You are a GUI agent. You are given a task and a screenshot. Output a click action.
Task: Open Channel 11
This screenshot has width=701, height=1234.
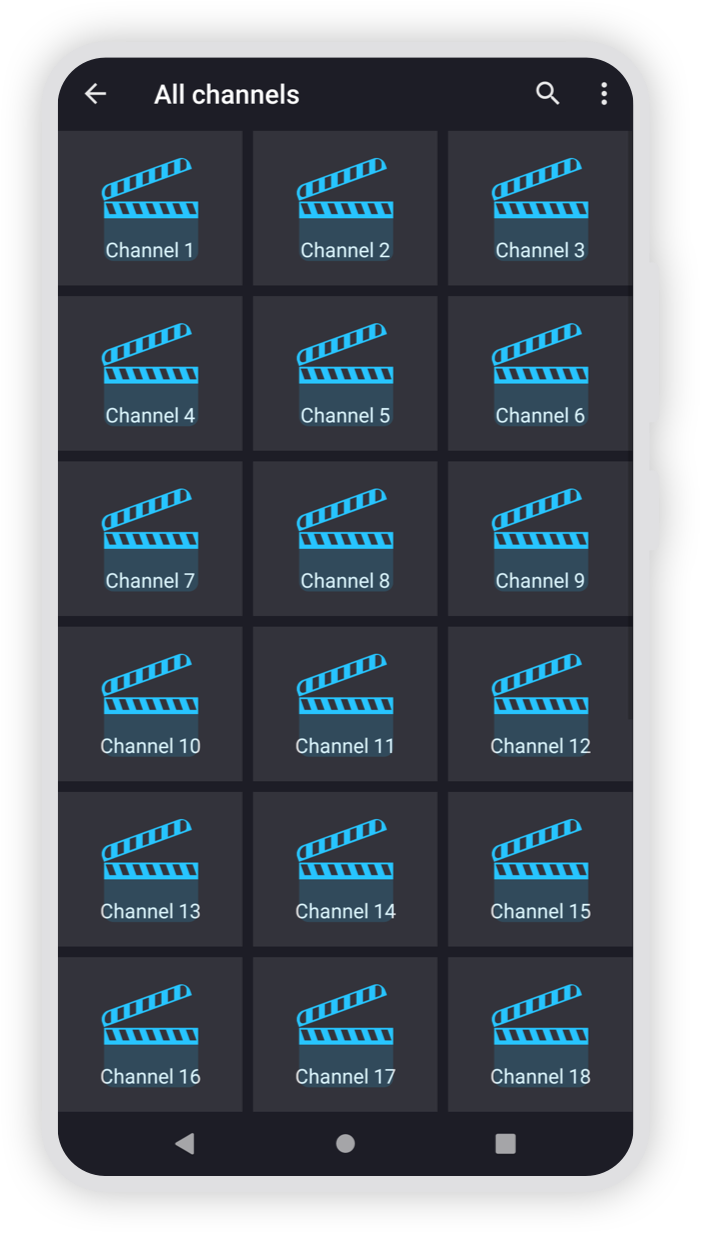point(345,704)
